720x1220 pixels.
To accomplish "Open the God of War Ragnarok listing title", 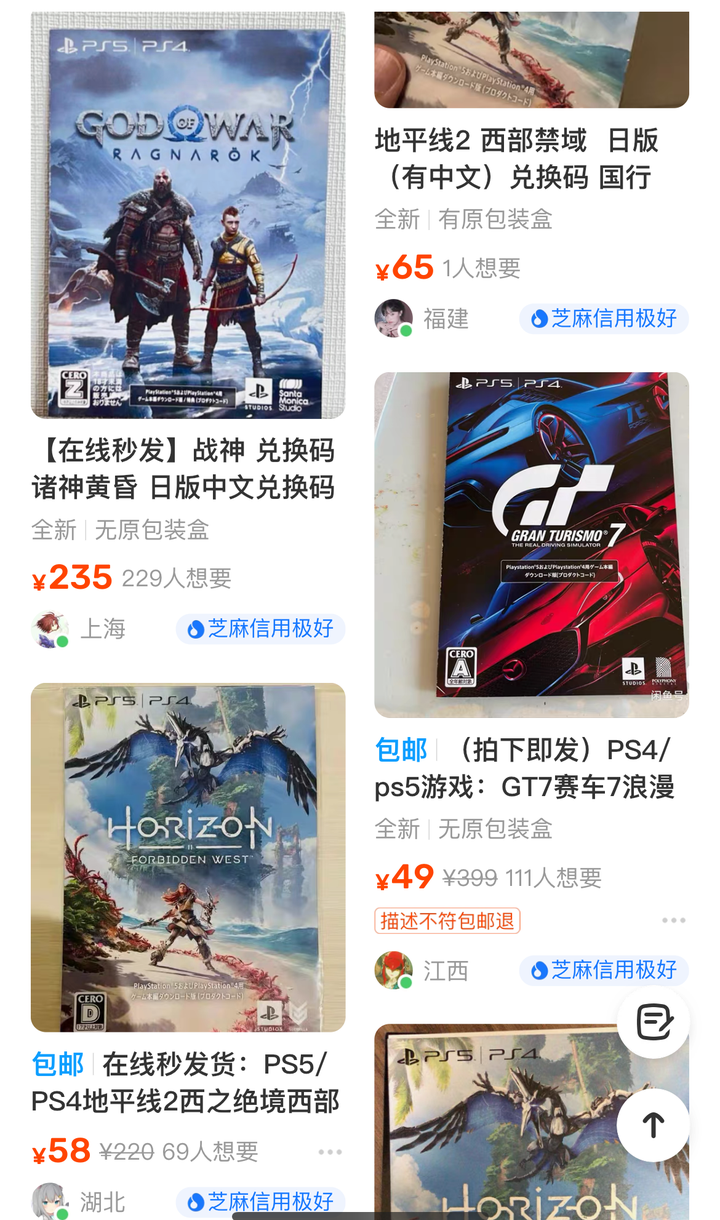I will 185,470.
